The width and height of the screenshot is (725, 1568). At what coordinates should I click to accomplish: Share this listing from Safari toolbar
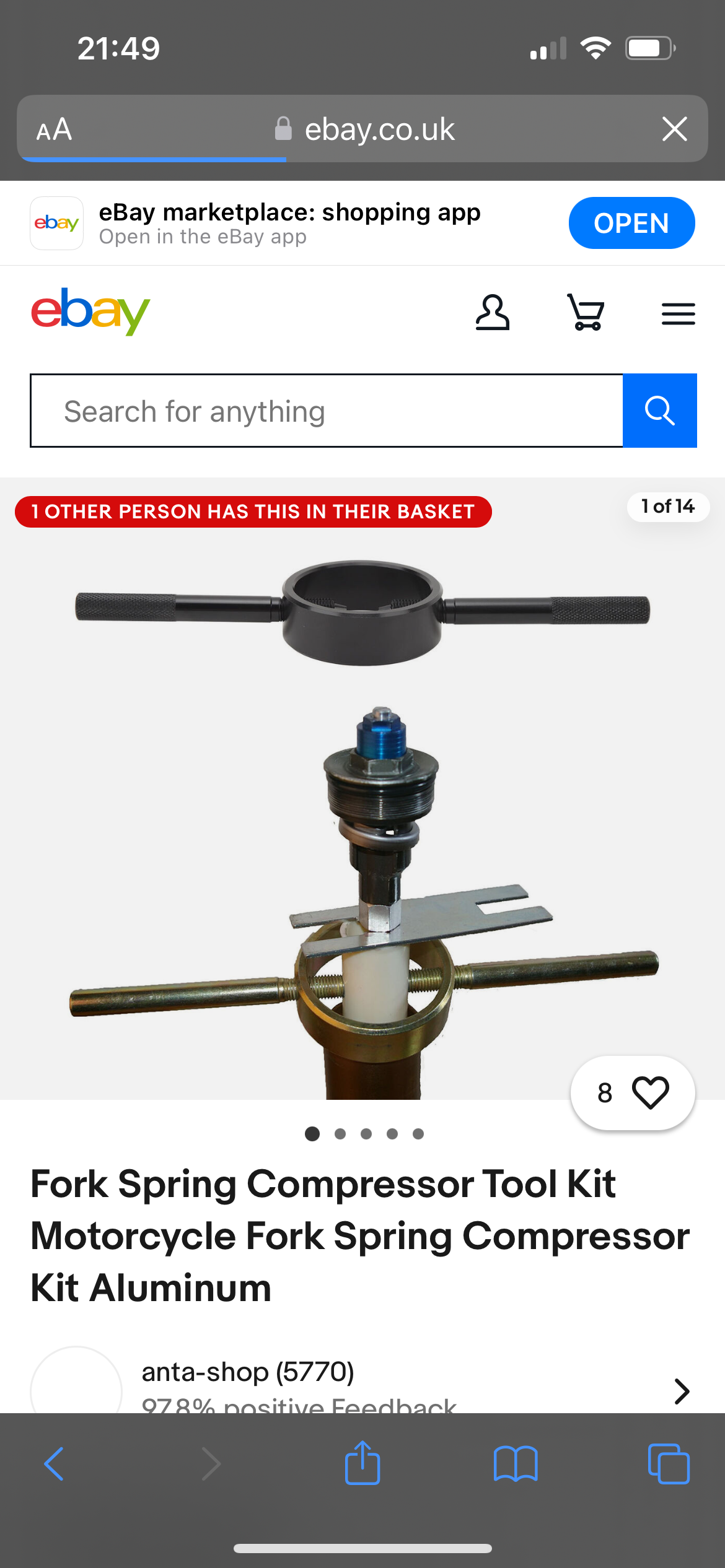coord(362,1463)
